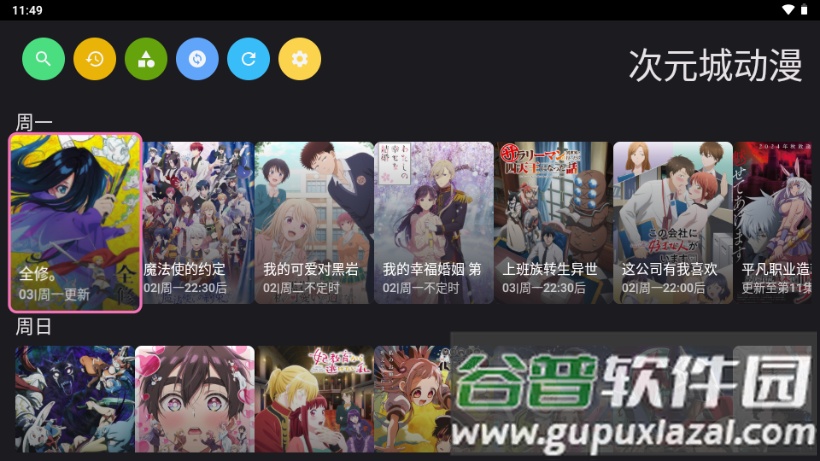Open the categories shapes icon
The image size is (820, 461).
[146, 59]
